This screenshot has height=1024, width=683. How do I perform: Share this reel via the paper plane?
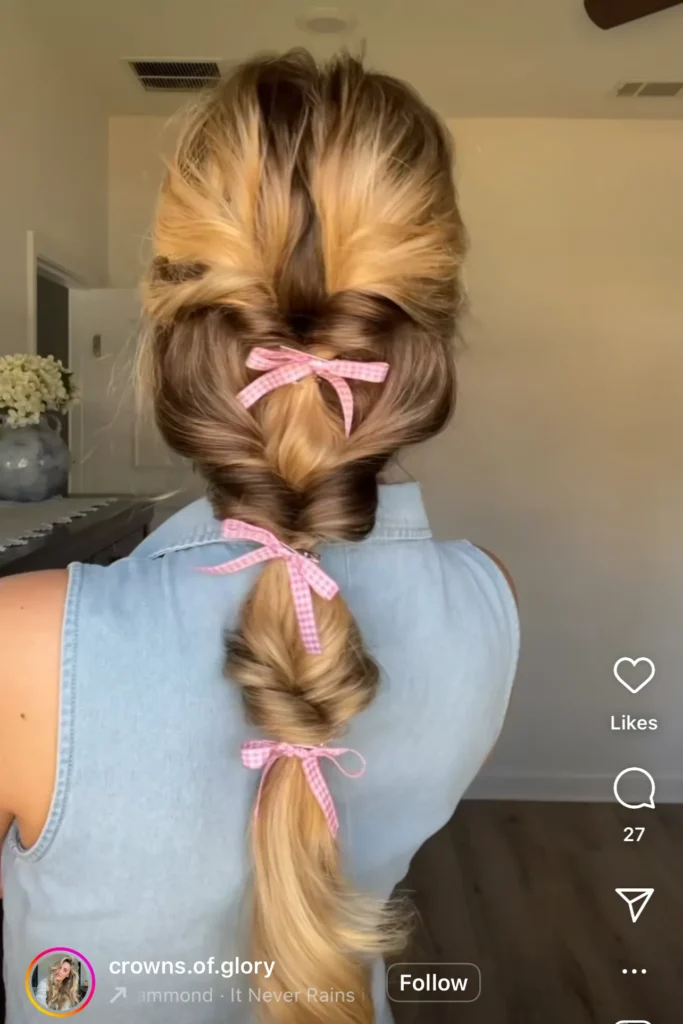(634, 903)
